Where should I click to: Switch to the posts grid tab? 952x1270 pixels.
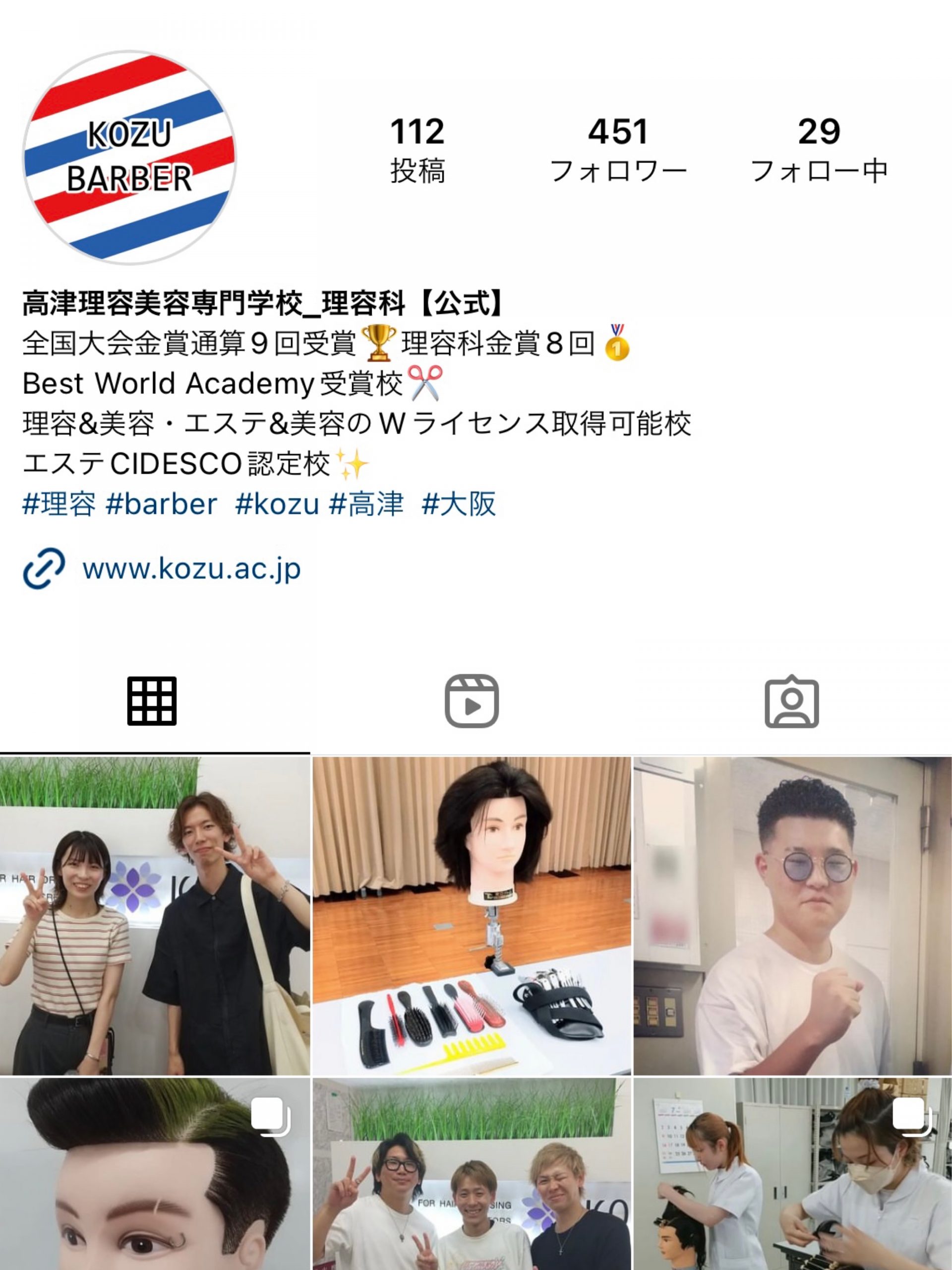coord(152,701)
